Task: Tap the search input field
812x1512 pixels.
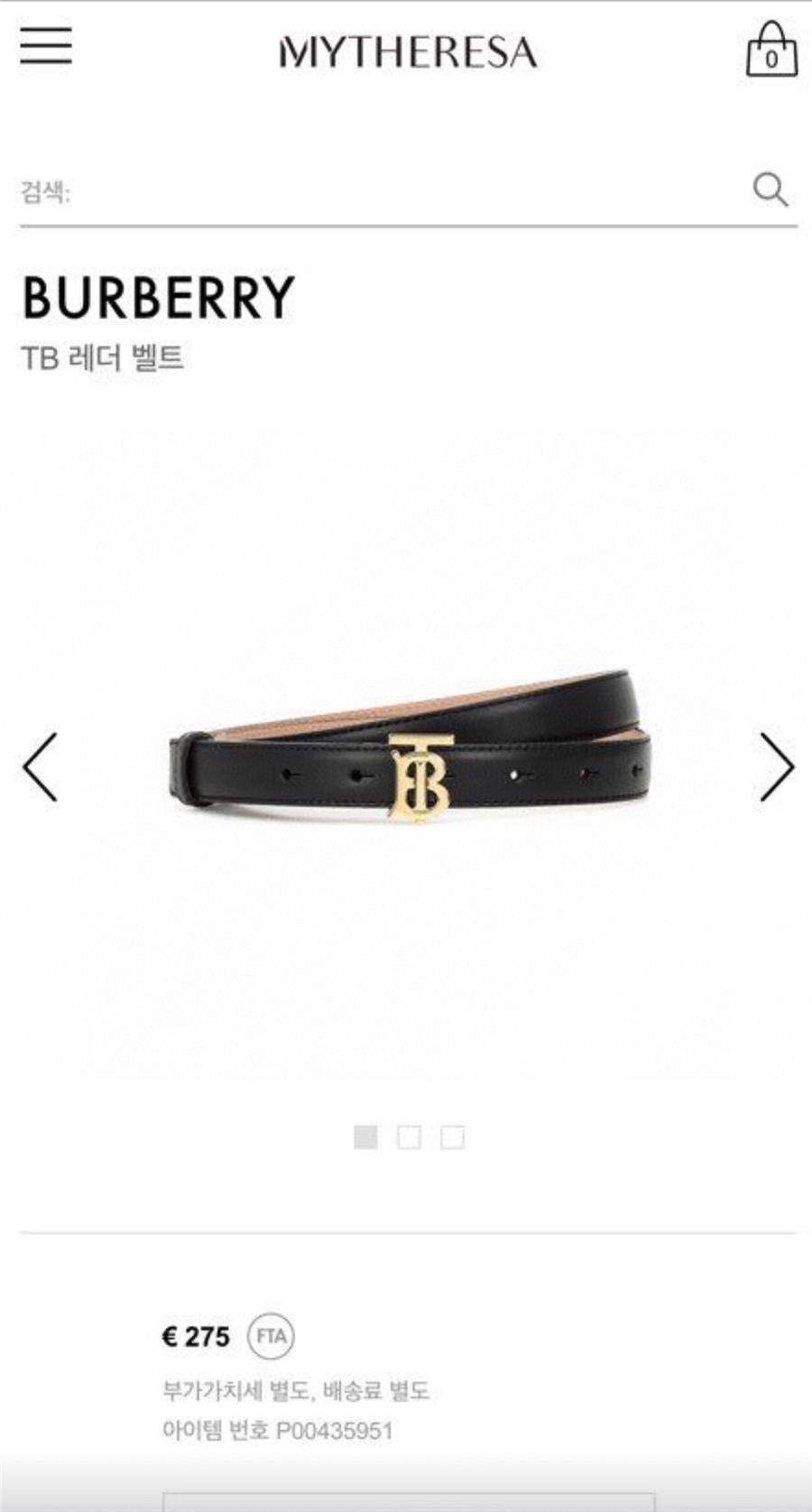Action: (x=379, y=191)
